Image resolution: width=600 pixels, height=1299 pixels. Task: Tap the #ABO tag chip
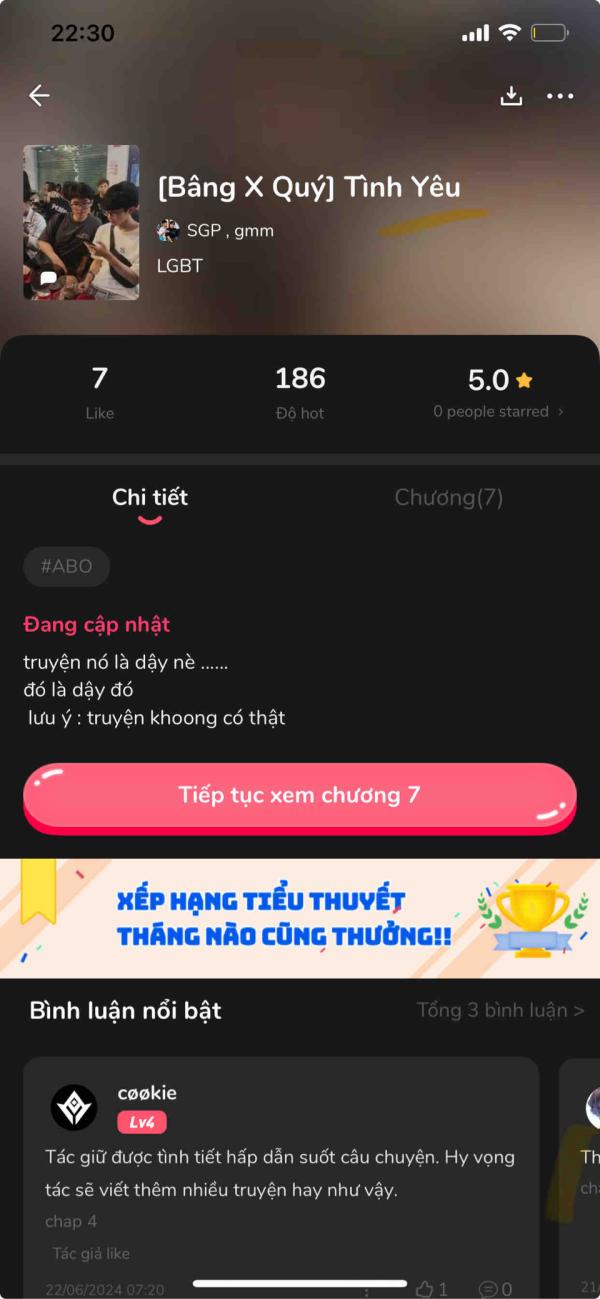(x=66, y=567)
